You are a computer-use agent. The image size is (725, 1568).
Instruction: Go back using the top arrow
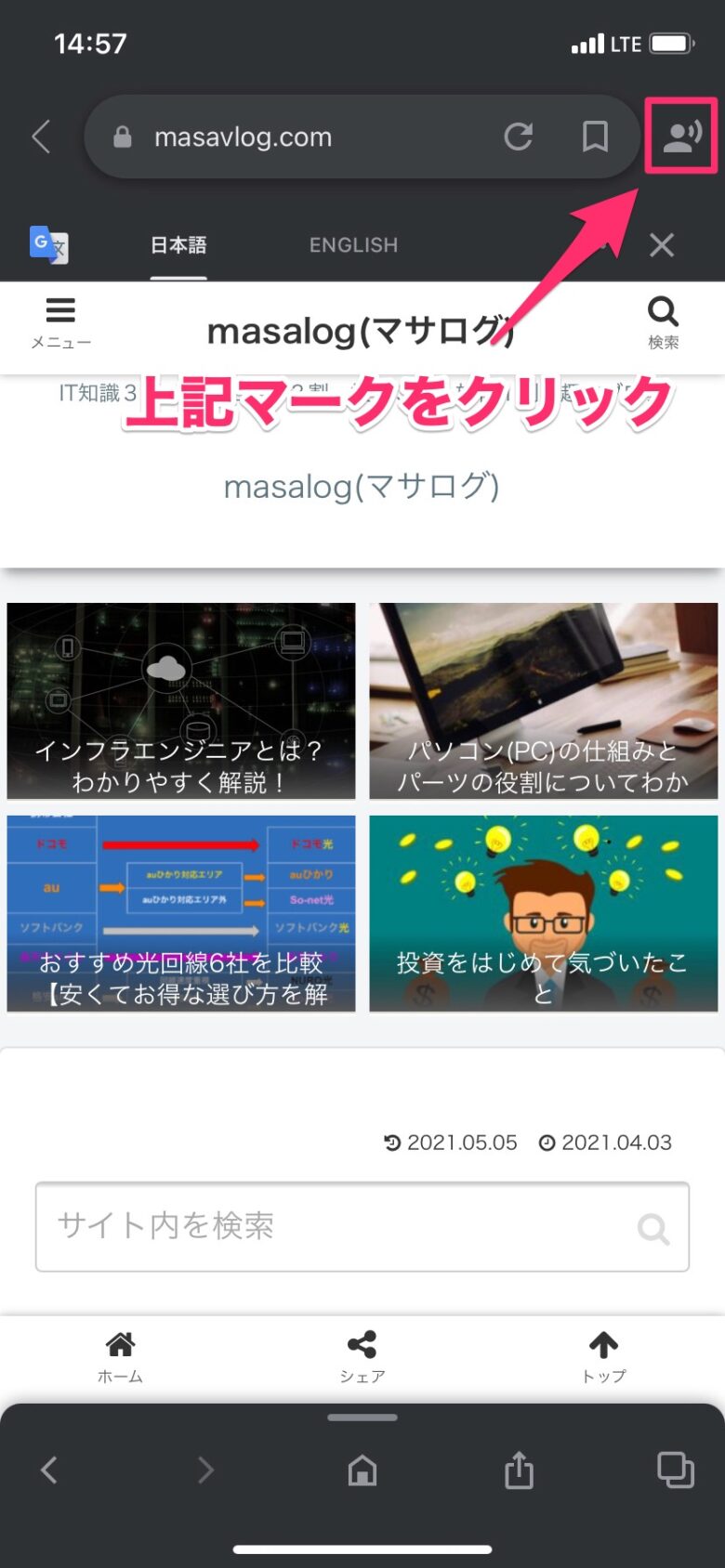coord(41,137)
